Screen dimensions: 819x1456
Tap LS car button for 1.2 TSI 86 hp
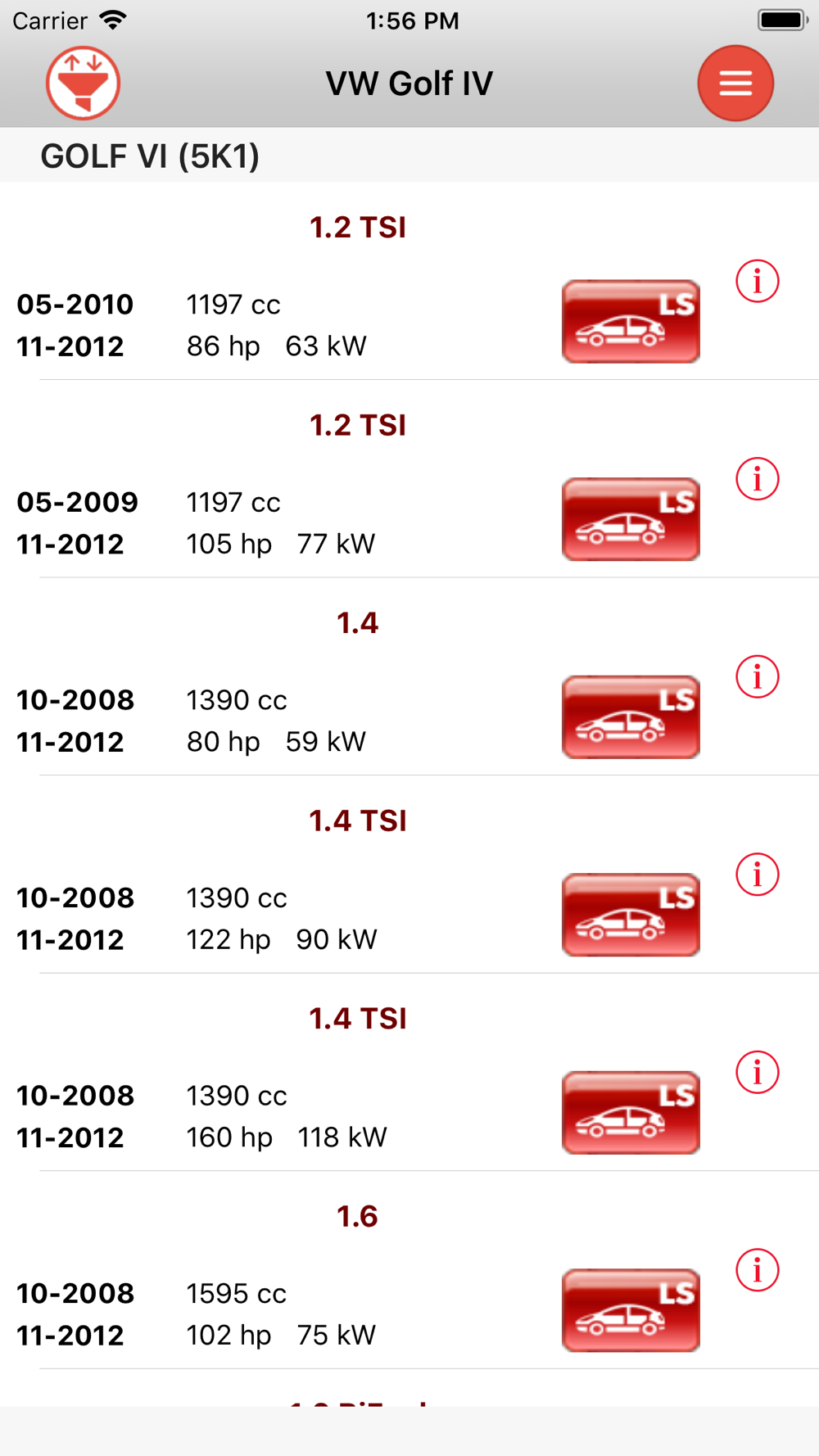[631, 322]
